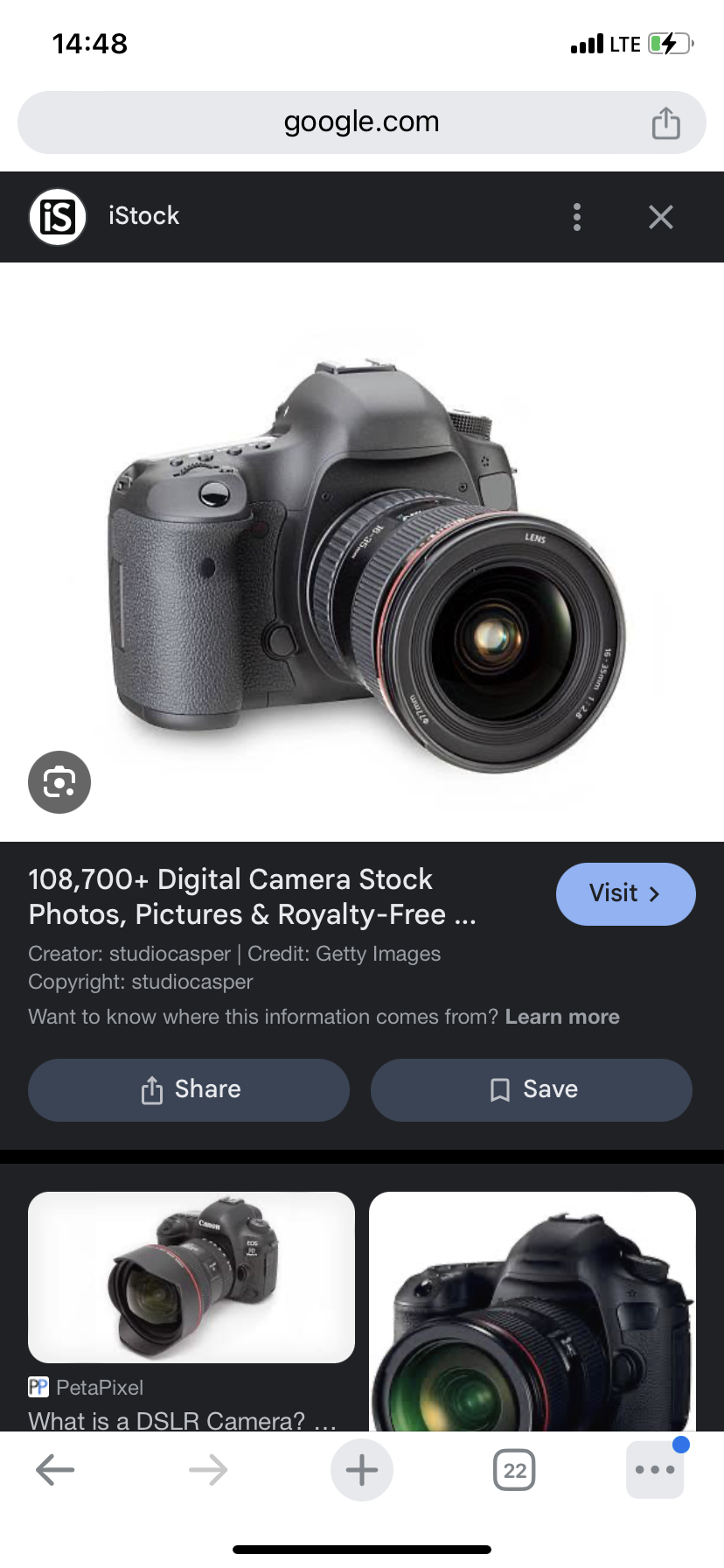This screenshot has width=724, height=1568.
Task: Tap the PetaPixel camera thumbnail
Action: [191, 1277]
